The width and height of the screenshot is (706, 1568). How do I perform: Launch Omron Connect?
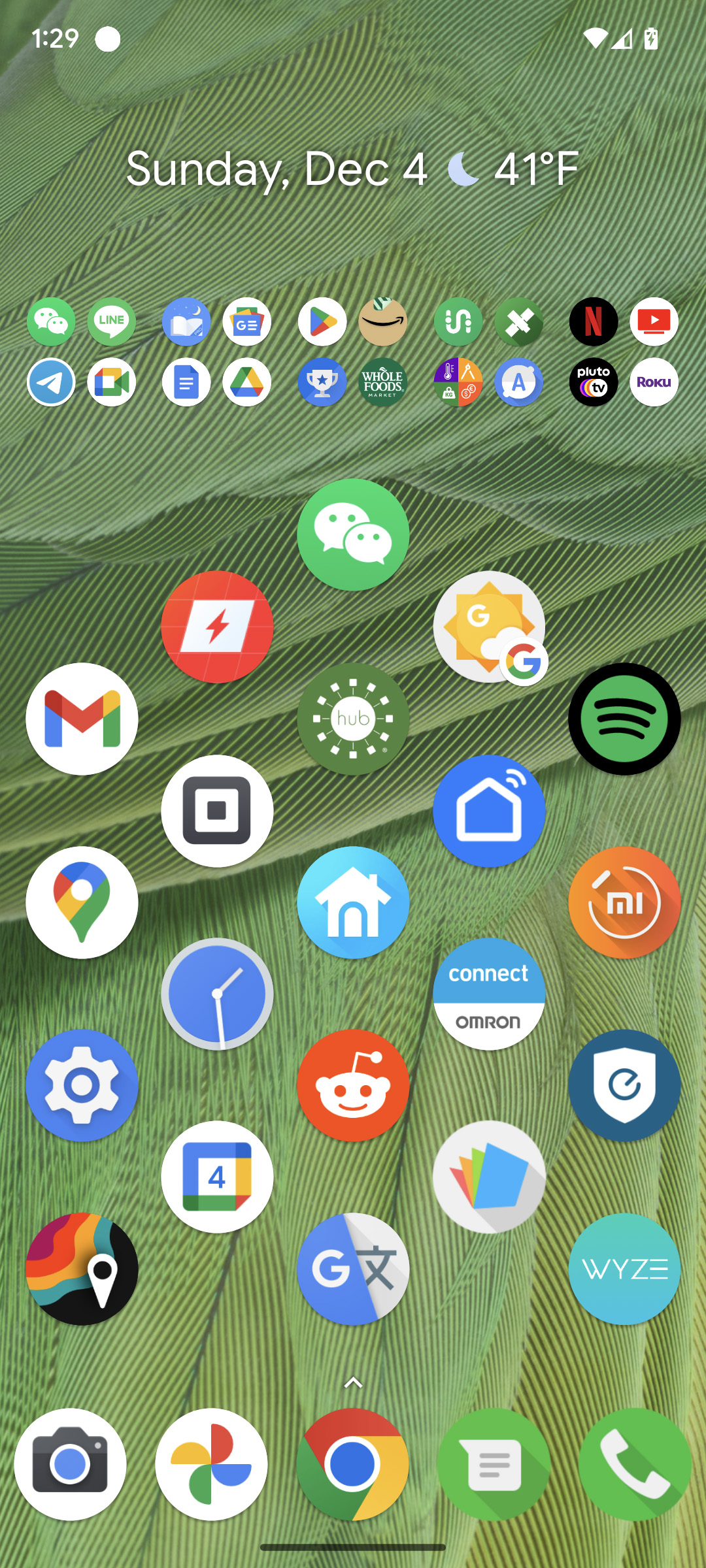coord(488,994)
